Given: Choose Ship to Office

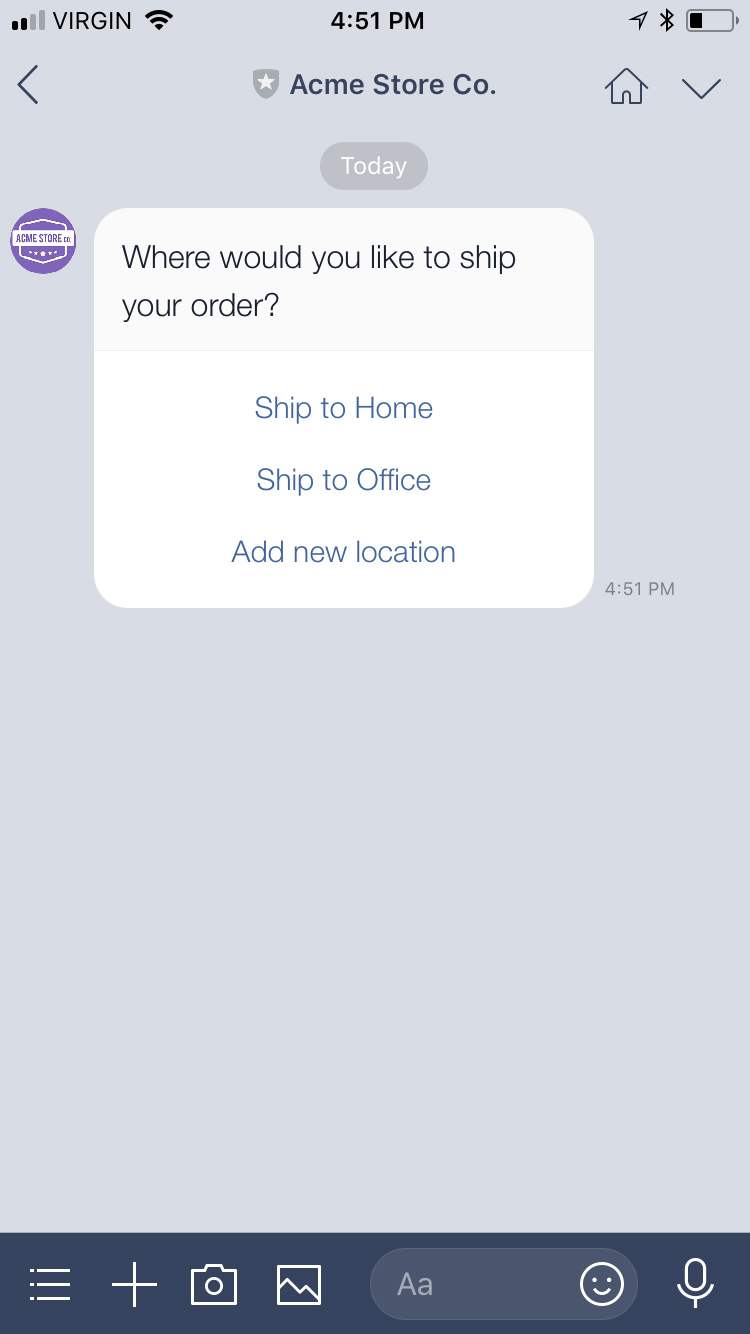Looking at the screenshot, I should (x=343, y=480).
